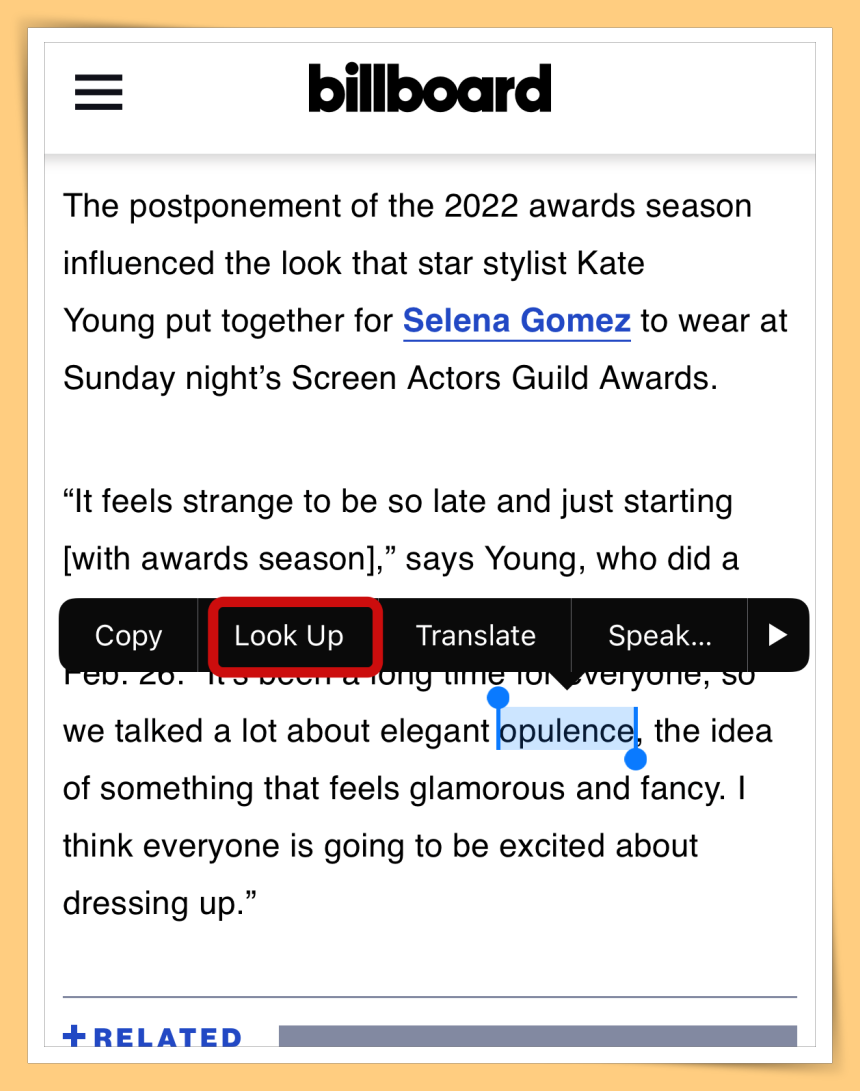Look Up the selected word opulence
The width and height of the screenshot is (860, 1091).
pos(289,636)
